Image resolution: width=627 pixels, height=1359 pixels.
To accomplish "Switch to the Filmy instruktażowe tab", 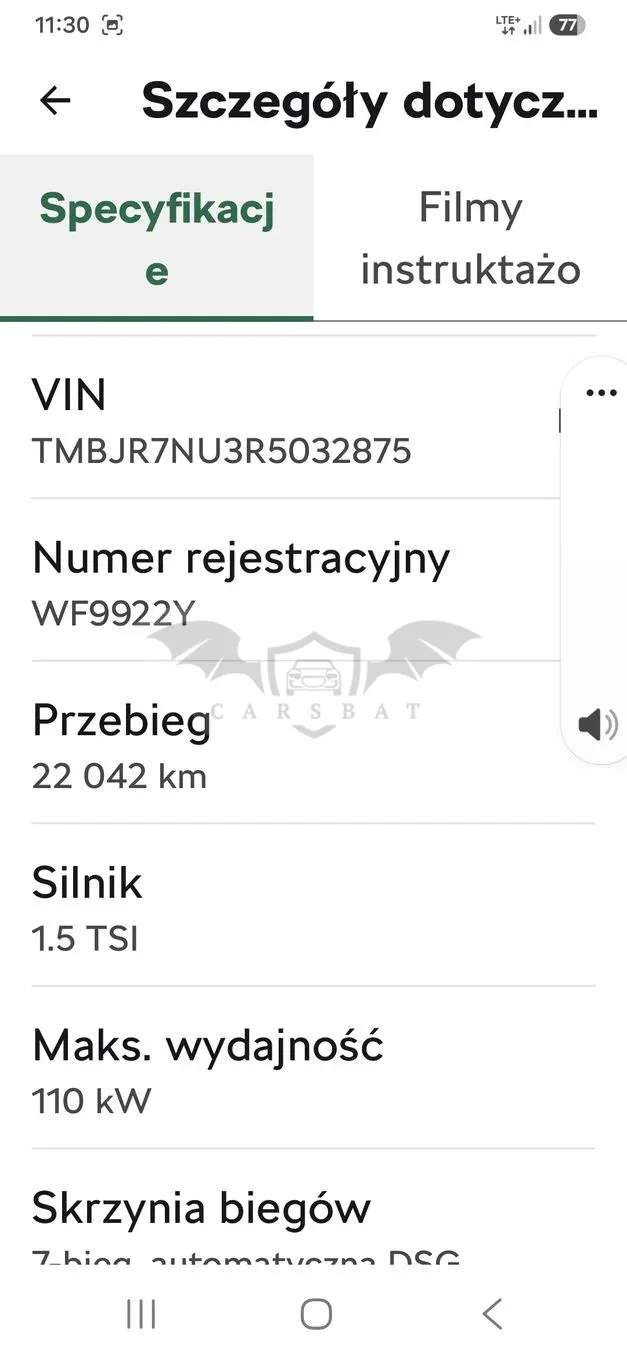I will 470,238.
